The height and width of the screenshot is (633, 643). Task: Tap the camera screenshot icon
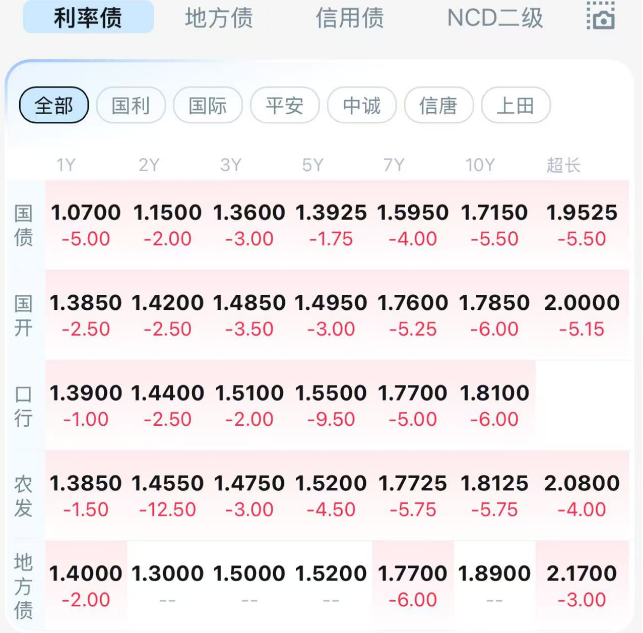click(x=601, y=16)
